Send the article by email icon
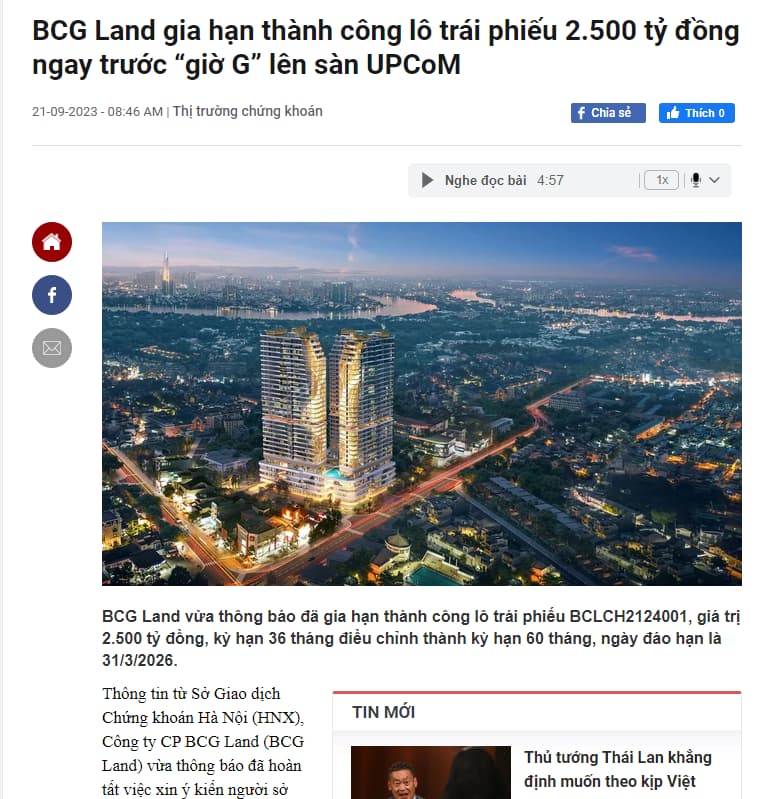Screen dimensions: 769x799 (52, 348)
